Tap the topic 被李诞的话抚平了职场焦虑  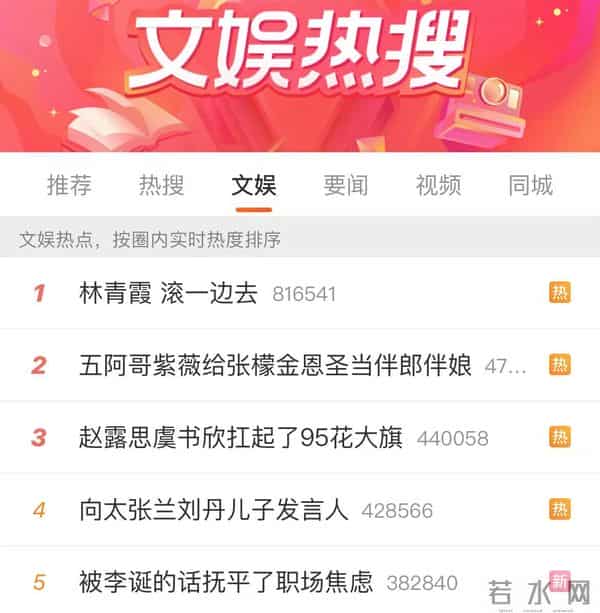point(226,581)
